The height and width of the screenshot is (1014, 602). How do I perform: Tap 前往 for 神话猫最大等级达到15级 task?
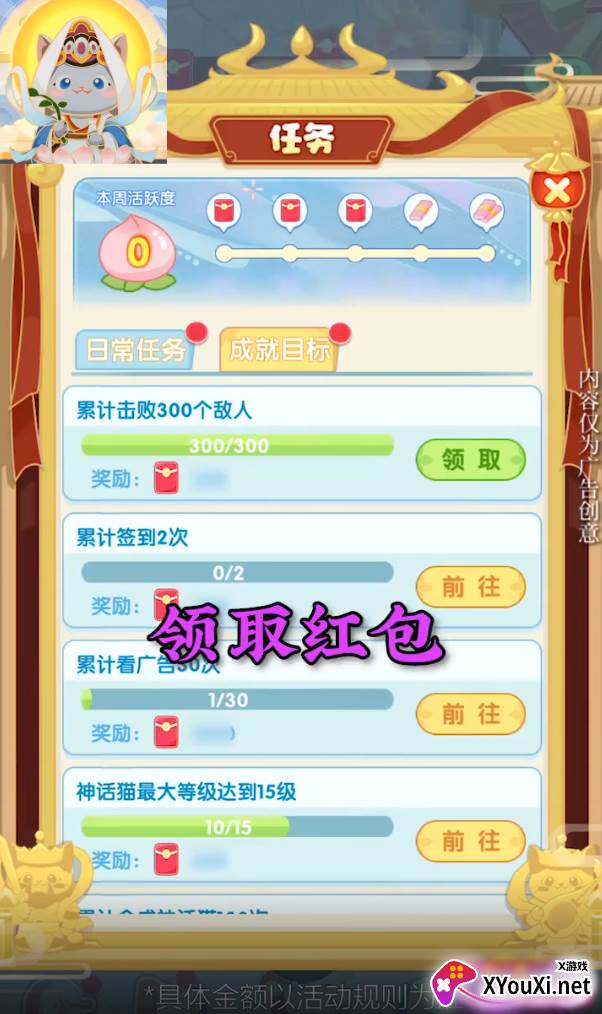click(471, 841)
